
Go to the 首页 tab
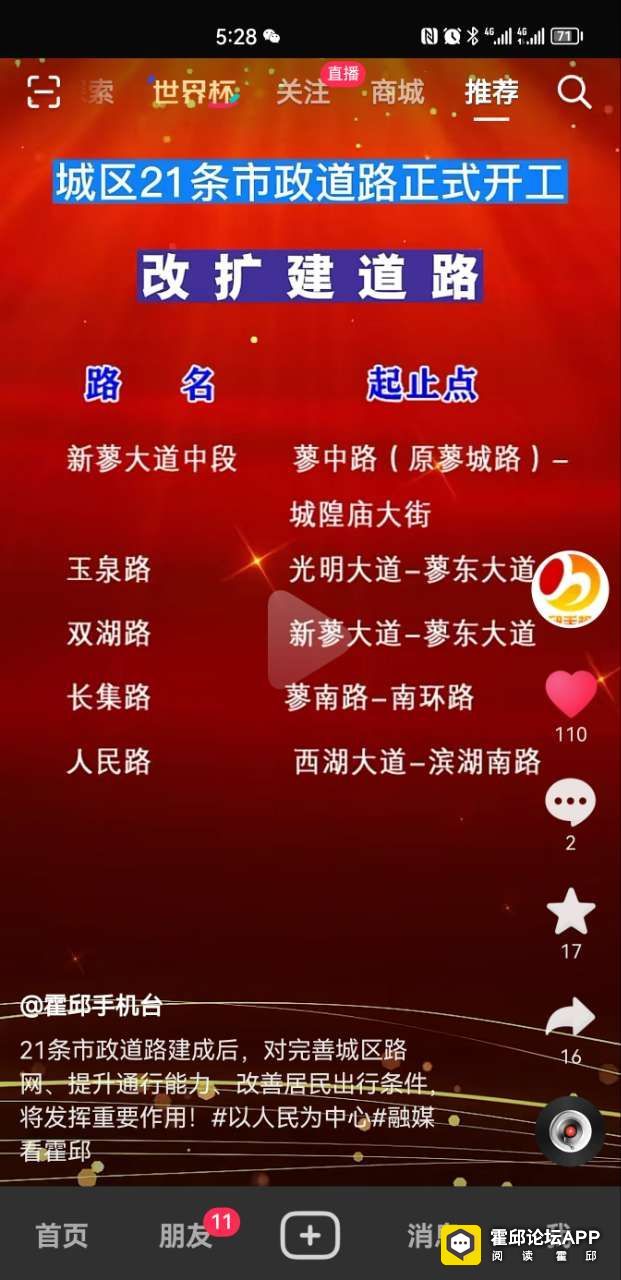(62, 1235)
